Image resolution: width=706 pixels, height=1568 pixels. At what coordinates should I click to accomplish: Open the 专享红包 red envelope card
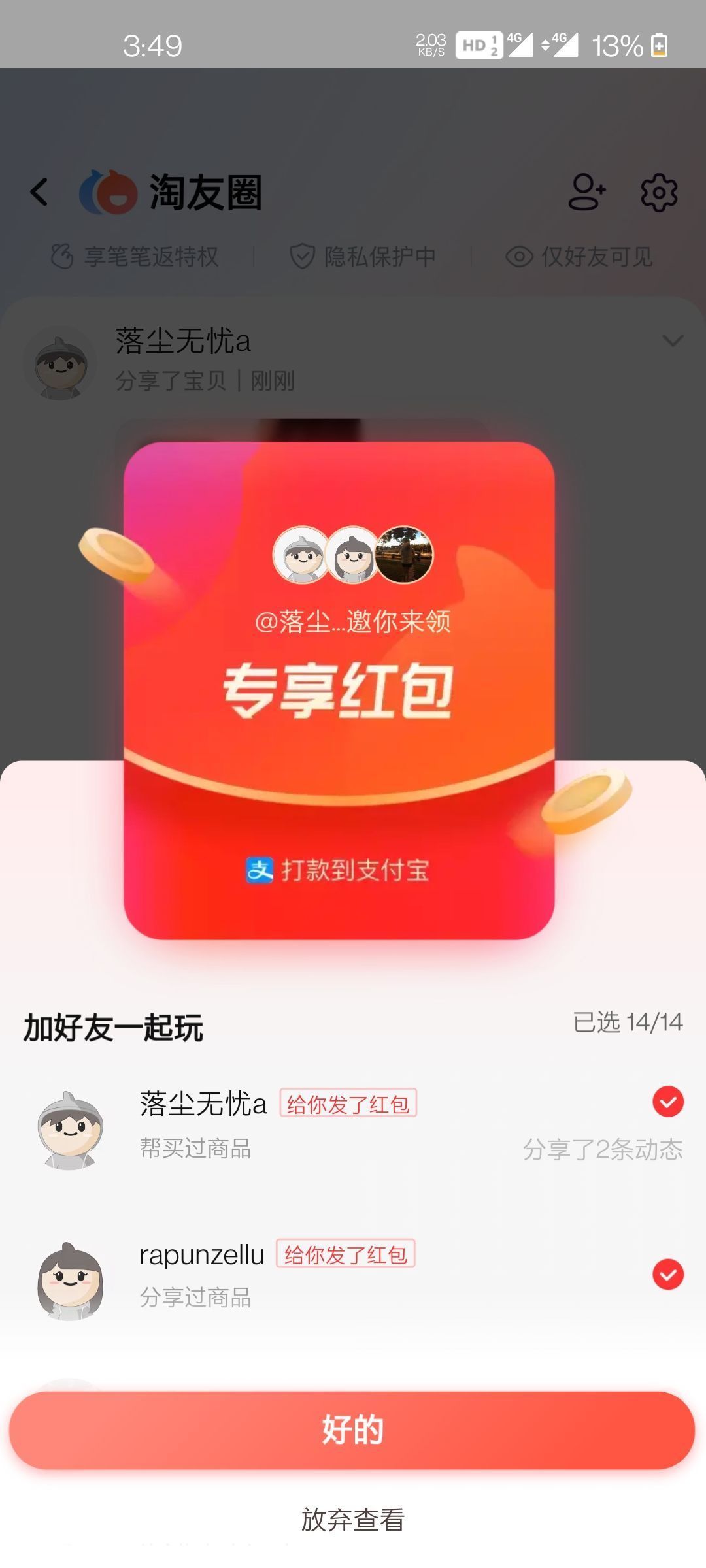click(x=339, y=690)
